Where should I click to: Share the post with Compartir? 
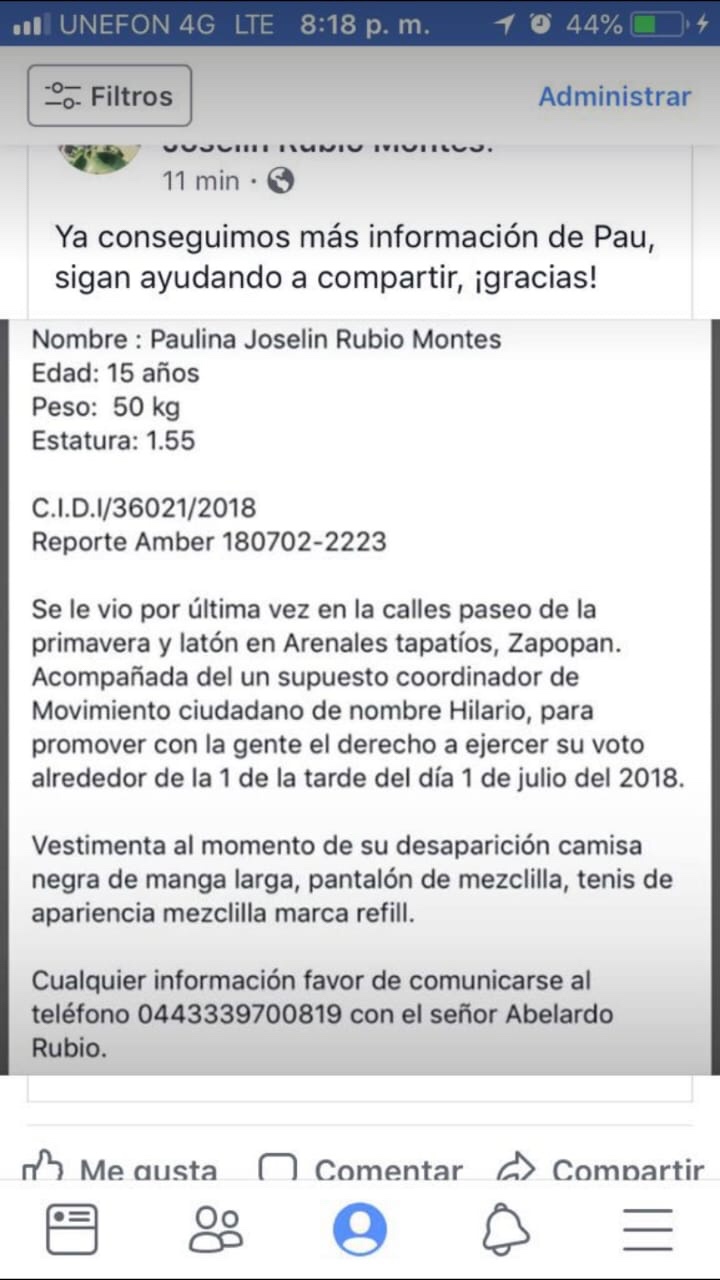tap(601, 1168)
